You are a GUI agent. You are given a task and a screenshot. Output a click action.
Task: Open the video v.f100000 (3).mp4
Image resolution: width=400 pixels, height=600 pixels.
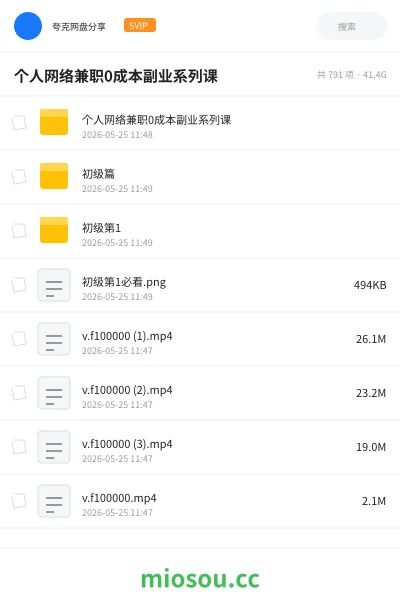click(200, 447)
